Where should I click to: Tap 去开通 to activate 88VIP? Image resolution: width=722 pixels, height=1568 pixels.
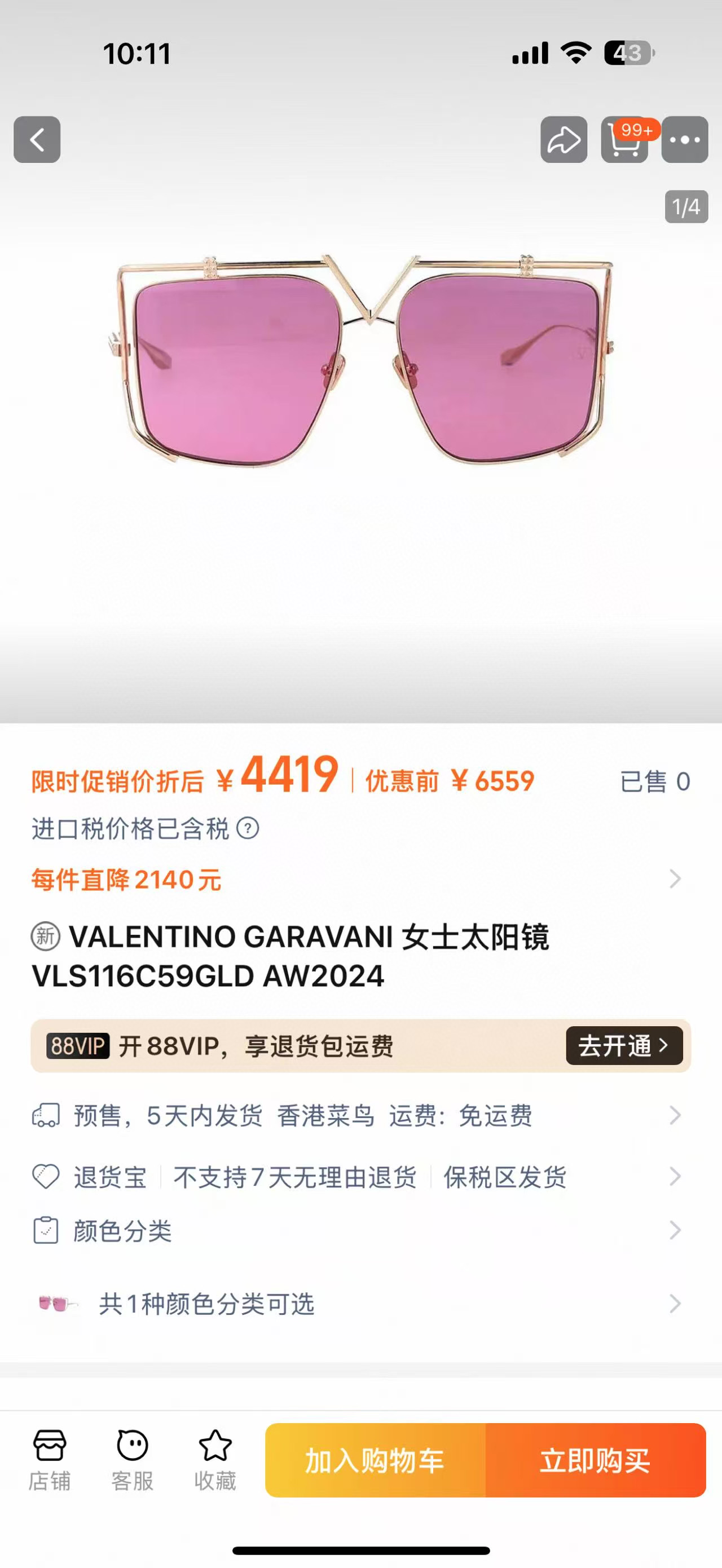coord(624,1046)
